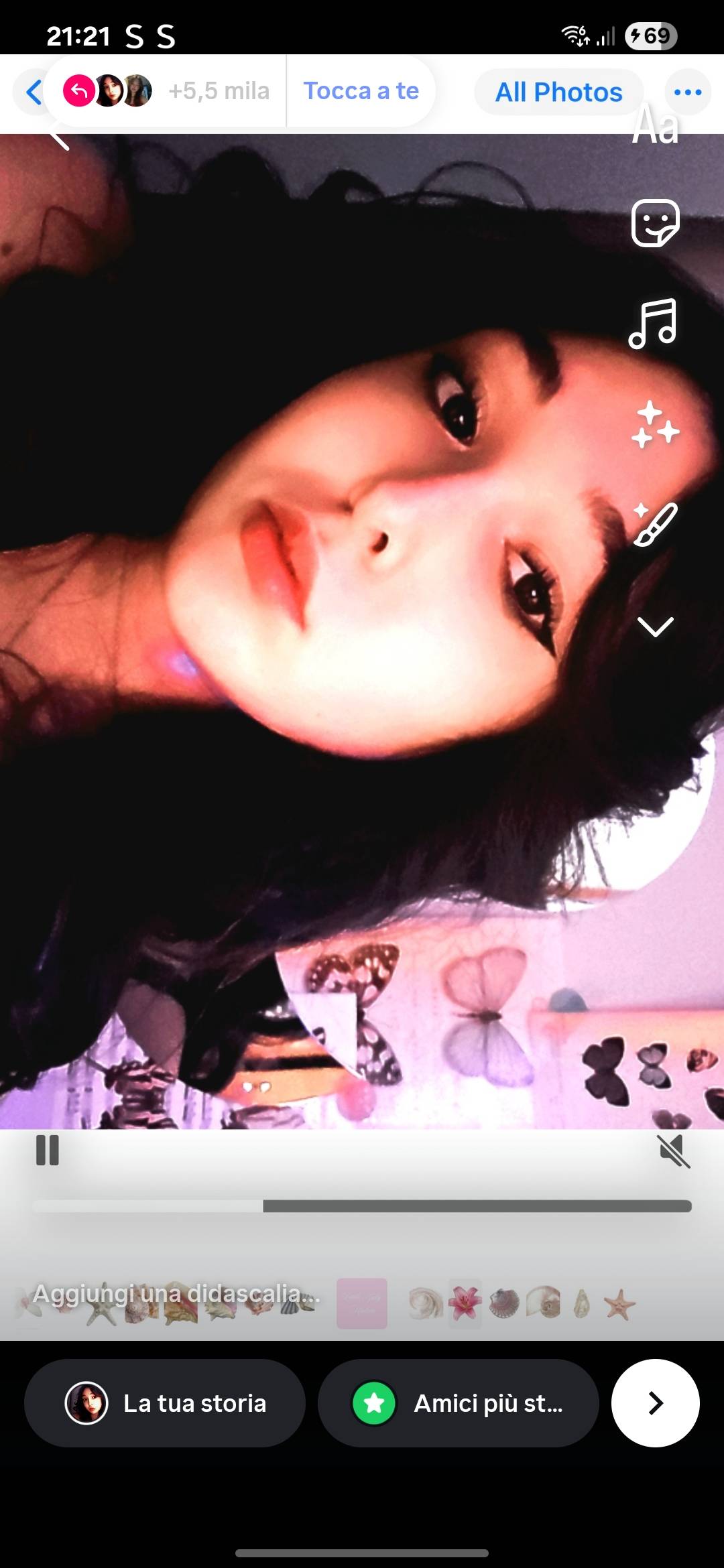Viewport: 724px width, 1568px height.
Task: Expand more tools with the chevron
Action: pos(655,627)
